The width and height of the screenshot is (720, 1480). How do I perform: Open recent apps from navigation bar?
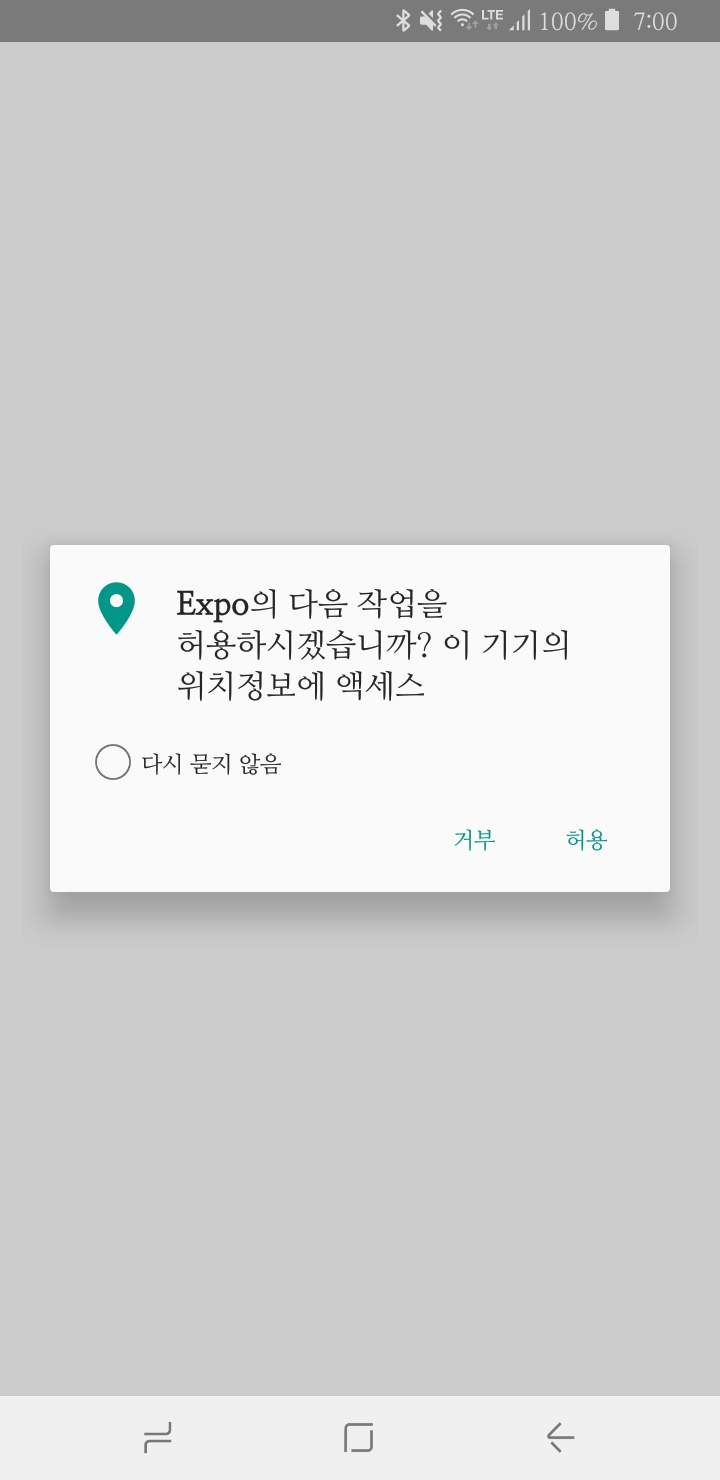pos(158,1438)
